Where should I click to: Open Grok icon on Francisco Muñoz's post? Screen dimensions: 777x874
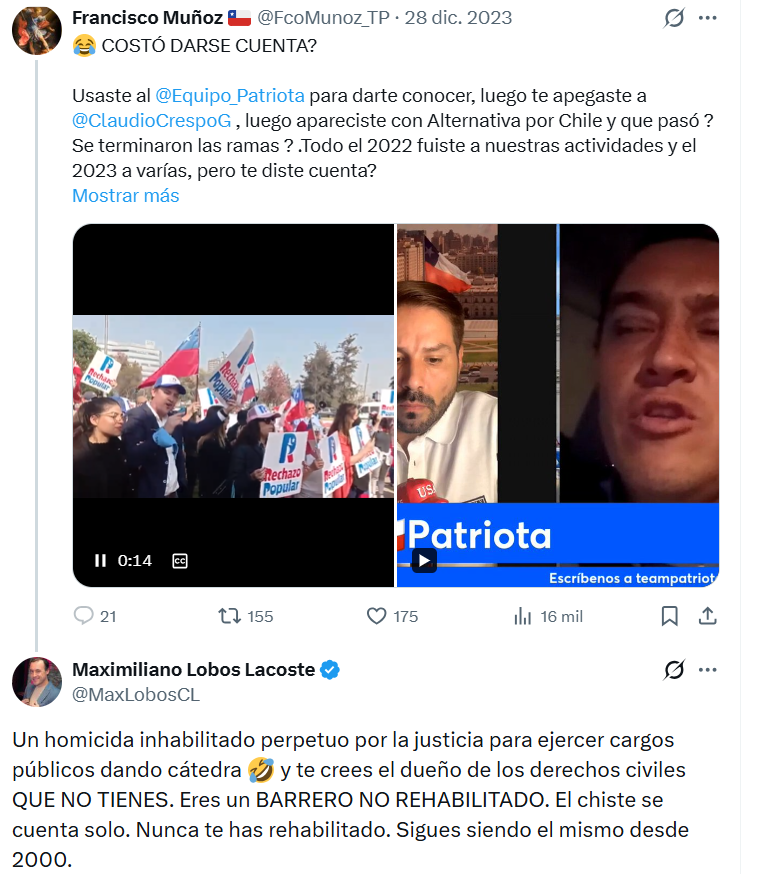point(675,18)
